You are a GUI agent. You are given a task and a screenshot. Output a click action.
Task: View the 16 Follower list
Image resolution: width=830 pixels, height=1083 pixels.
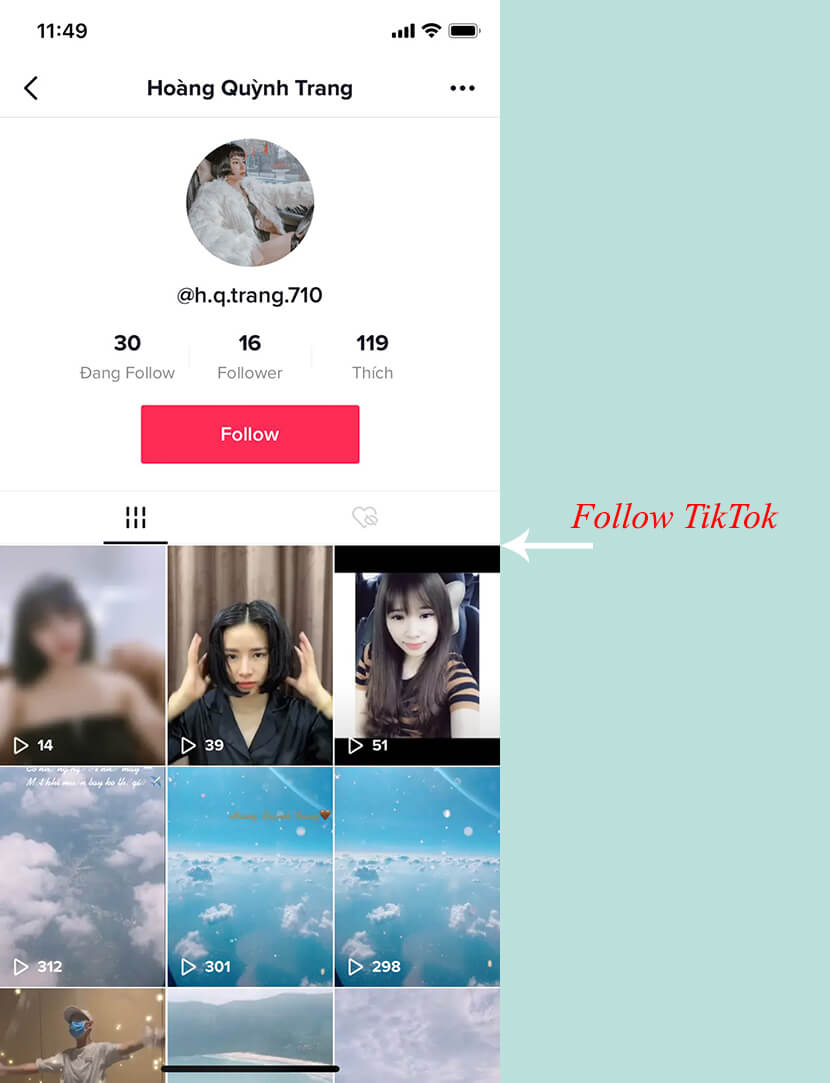(250, 357)
